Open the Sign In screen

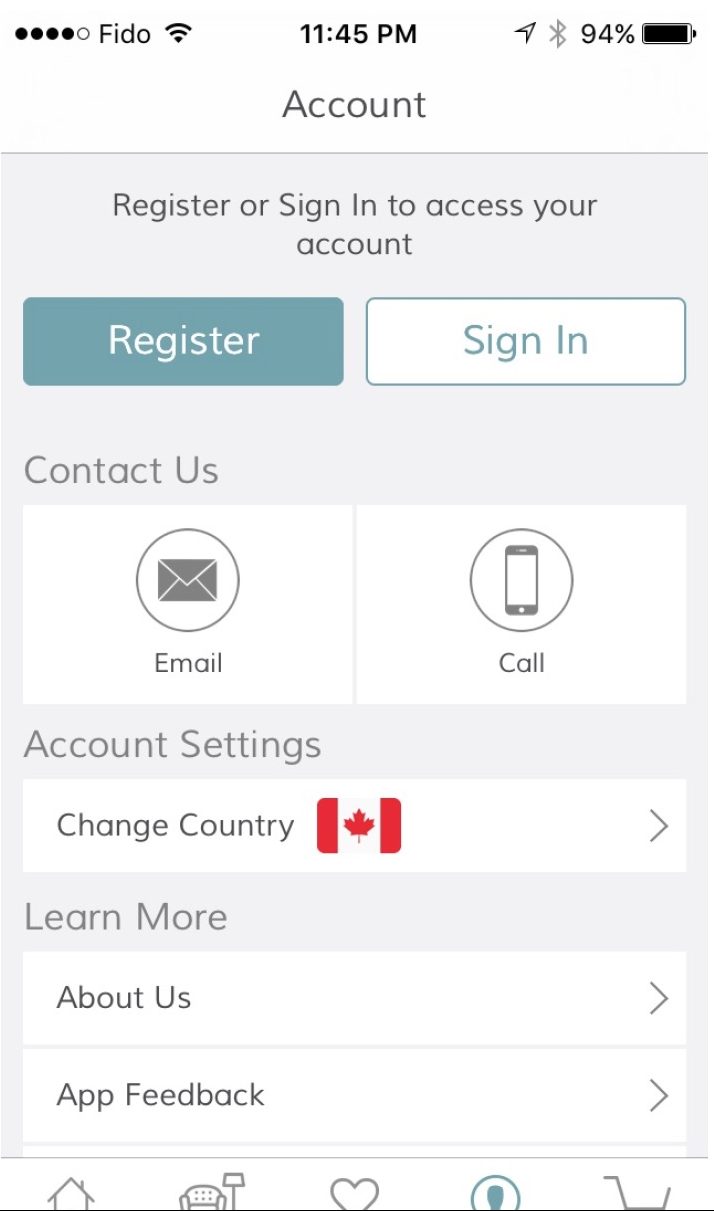pyautogui.click(x=525, y=341)
